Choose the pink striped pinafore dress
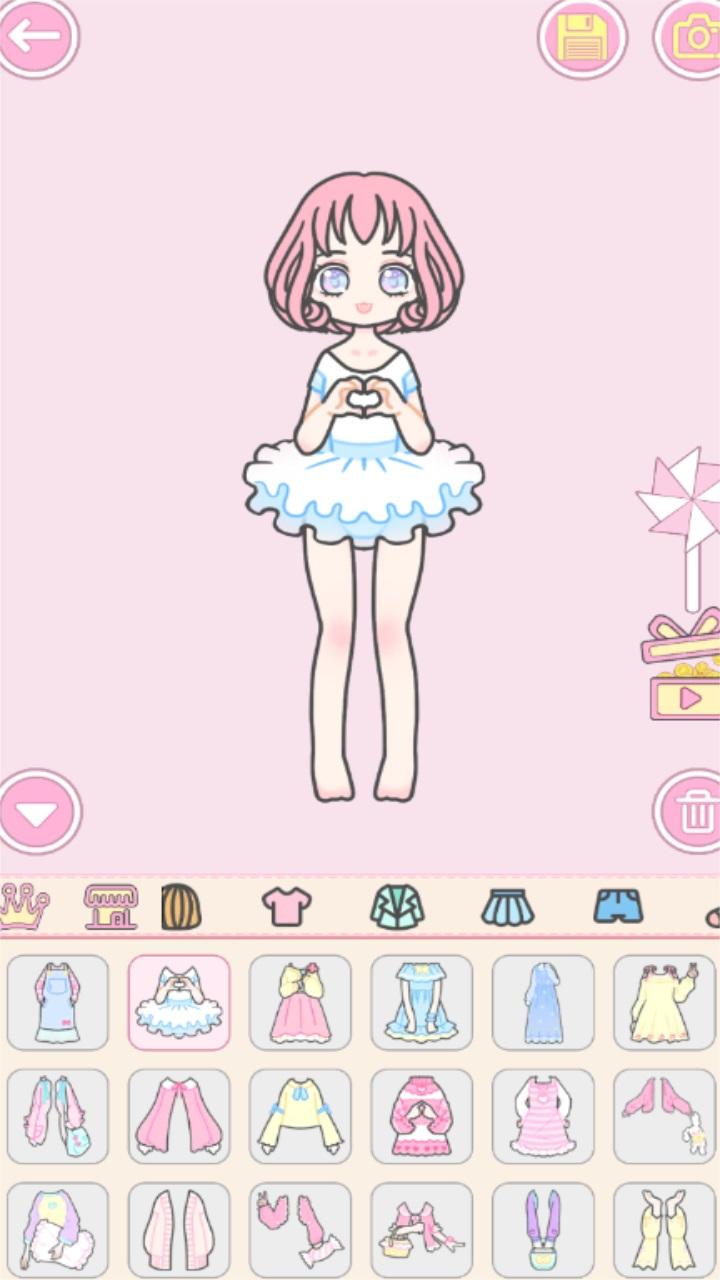The height and width of the screenshot is (1280, 720). click(x=543, y=1116)
